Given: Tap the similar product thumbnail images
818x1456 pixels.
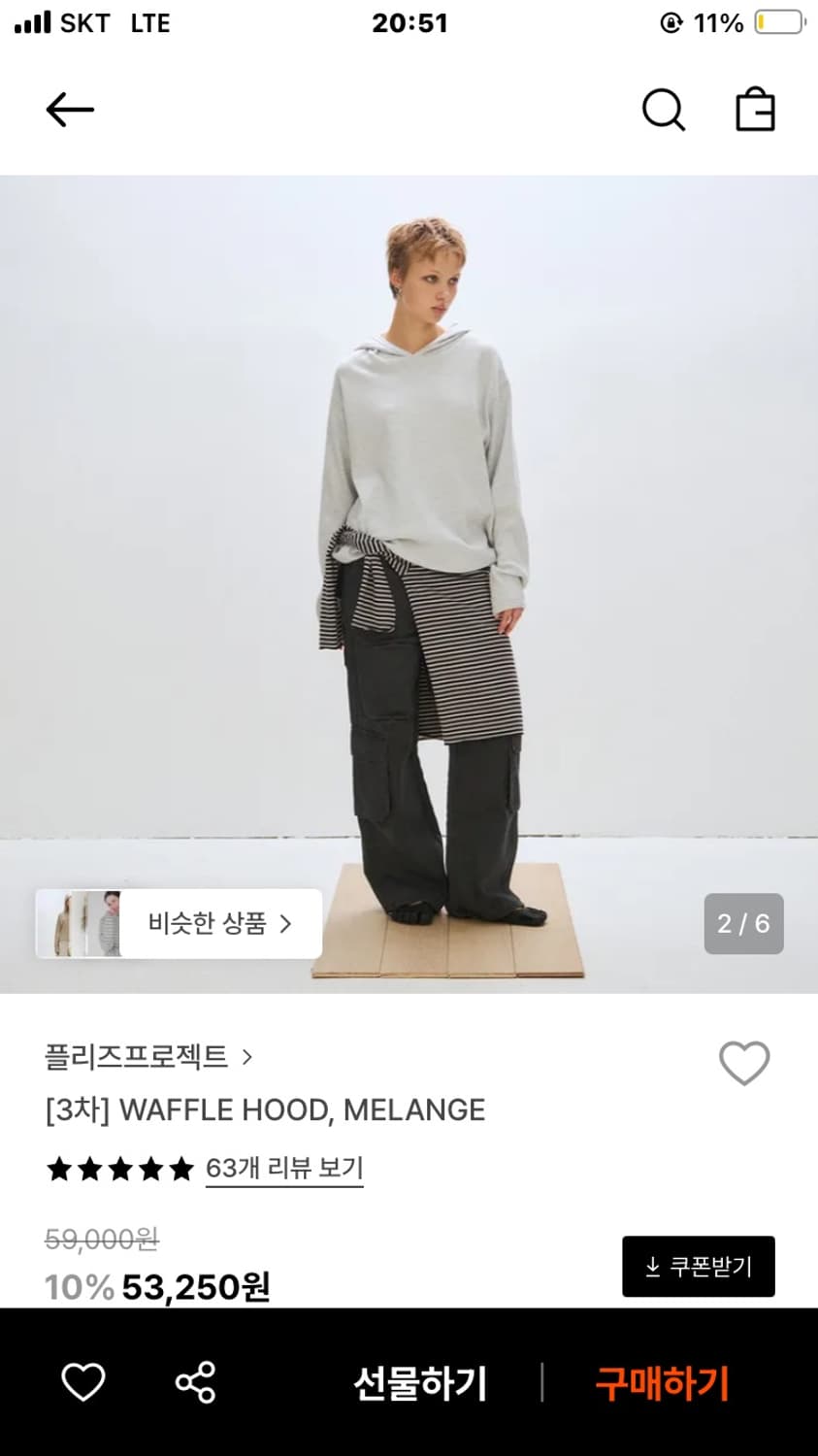Looking at the screenshot, I should pos(82,923).
